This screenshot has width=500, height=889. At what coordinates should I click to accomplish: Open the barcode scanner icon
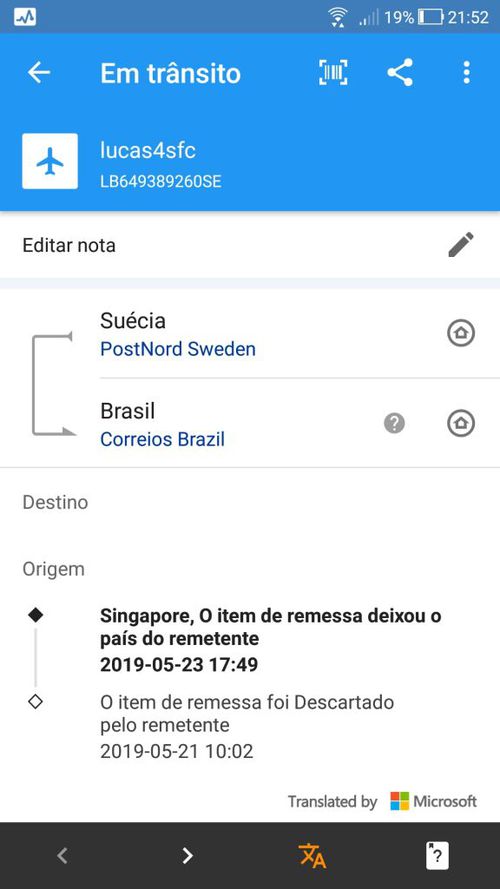(x=333, y=73)
